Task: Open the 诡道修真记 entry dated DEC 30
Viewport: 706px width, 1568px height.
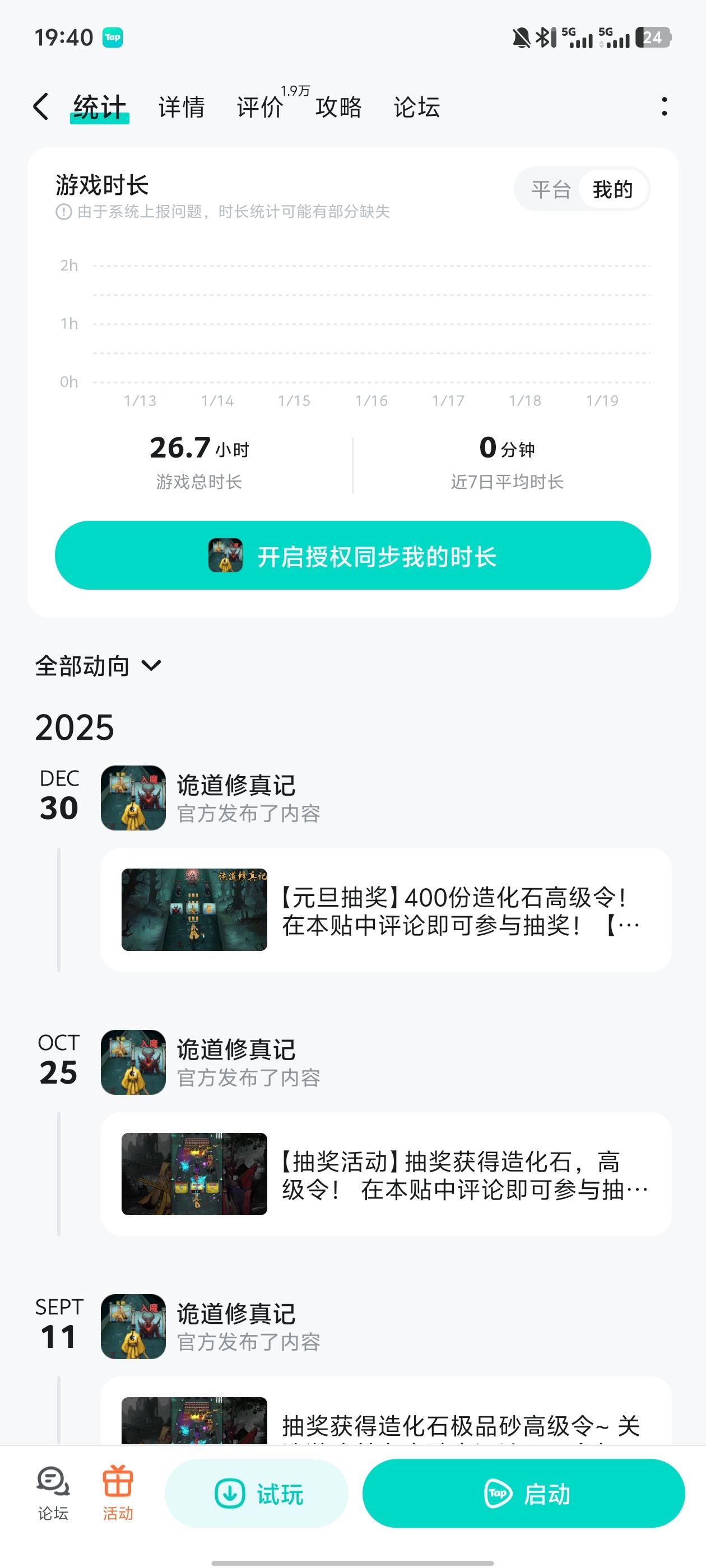Action: (236, 797)
